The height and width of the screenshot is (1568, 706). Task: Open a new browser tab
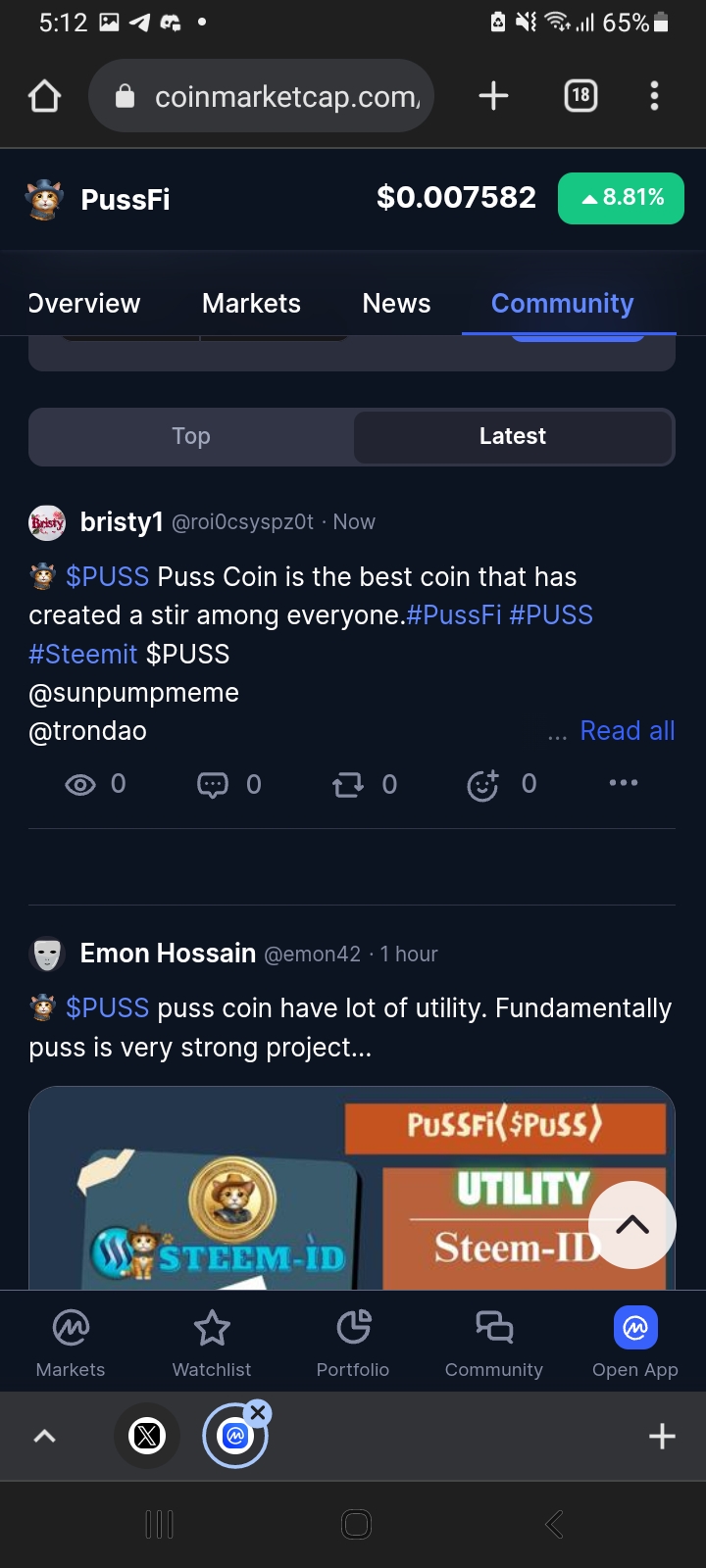(x=493, y=96)
